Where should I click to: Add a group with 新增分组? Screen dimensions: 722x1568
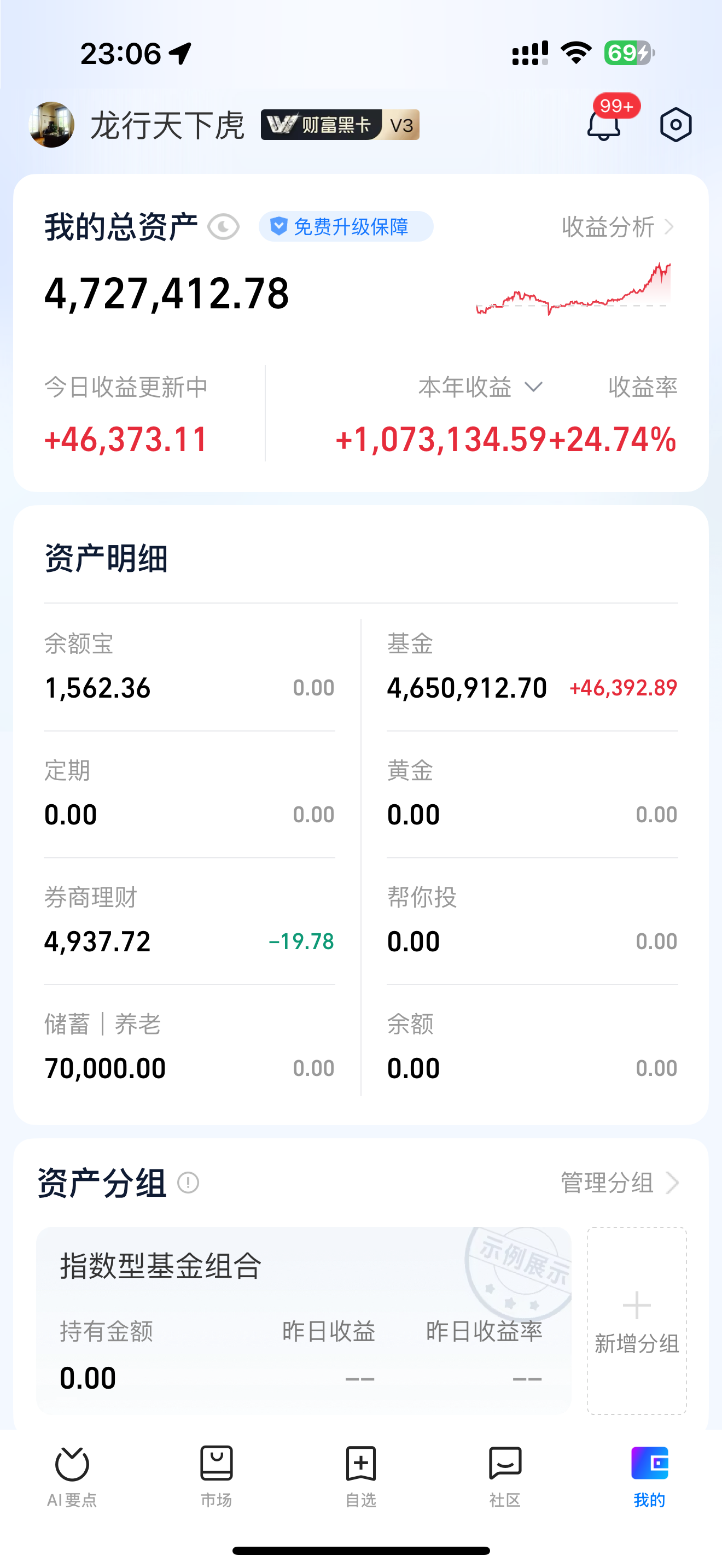point(637,1320)
